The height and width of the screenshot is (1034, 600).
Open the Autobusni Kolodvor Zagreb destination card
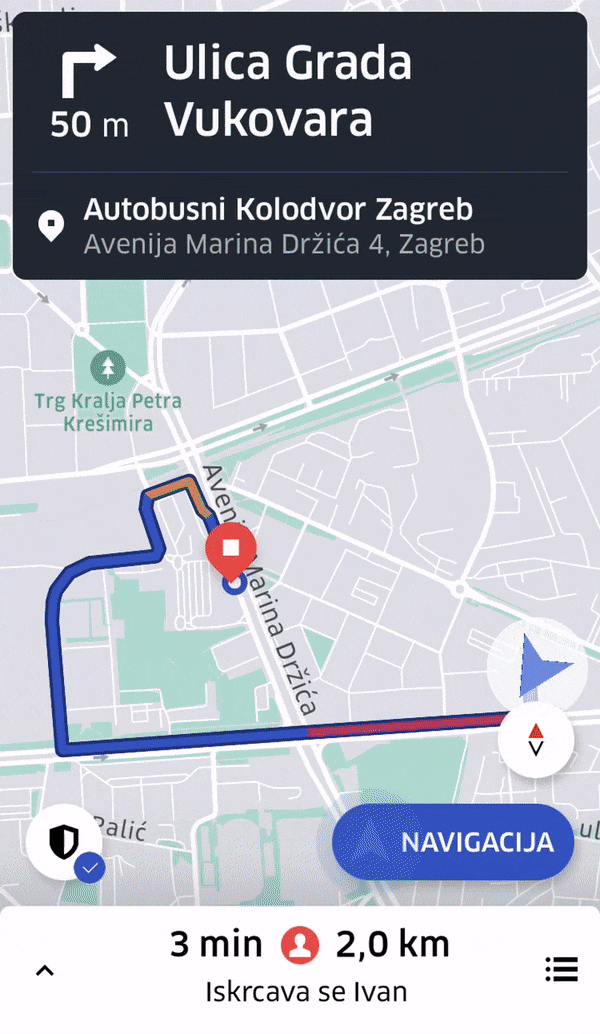tap(300, 226)
